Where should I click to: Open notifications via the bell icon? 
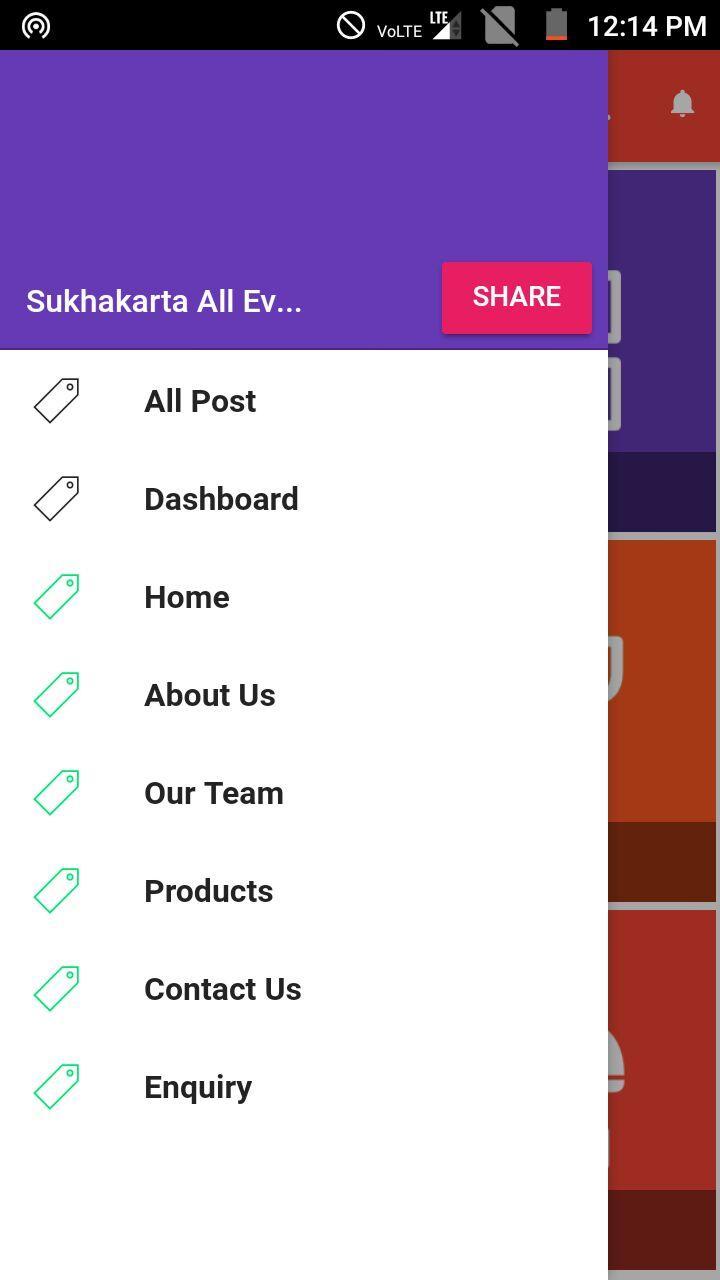pyautogui.click(x=683, y=104)
